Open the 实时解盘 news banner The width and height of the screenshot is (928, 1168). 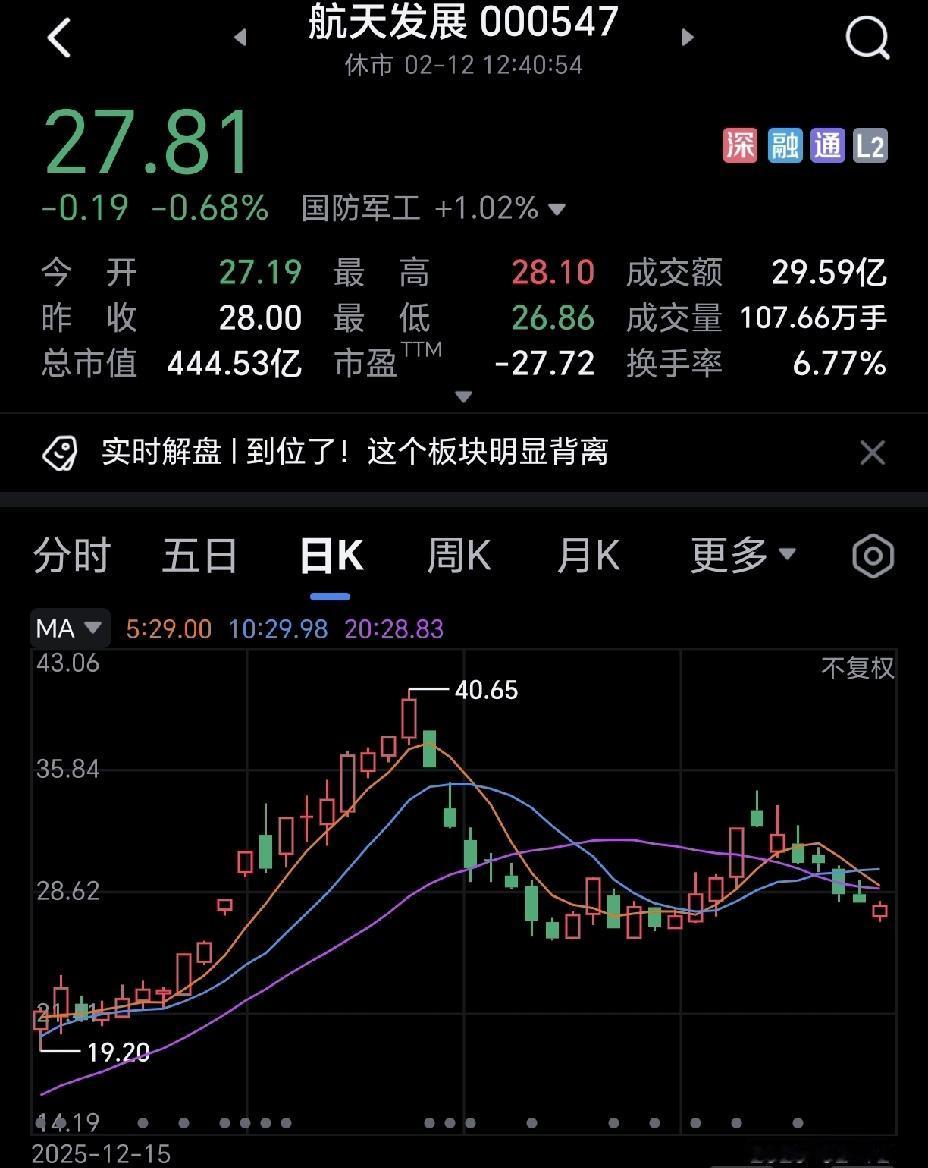pyautogui.click(x=355, y=453)
